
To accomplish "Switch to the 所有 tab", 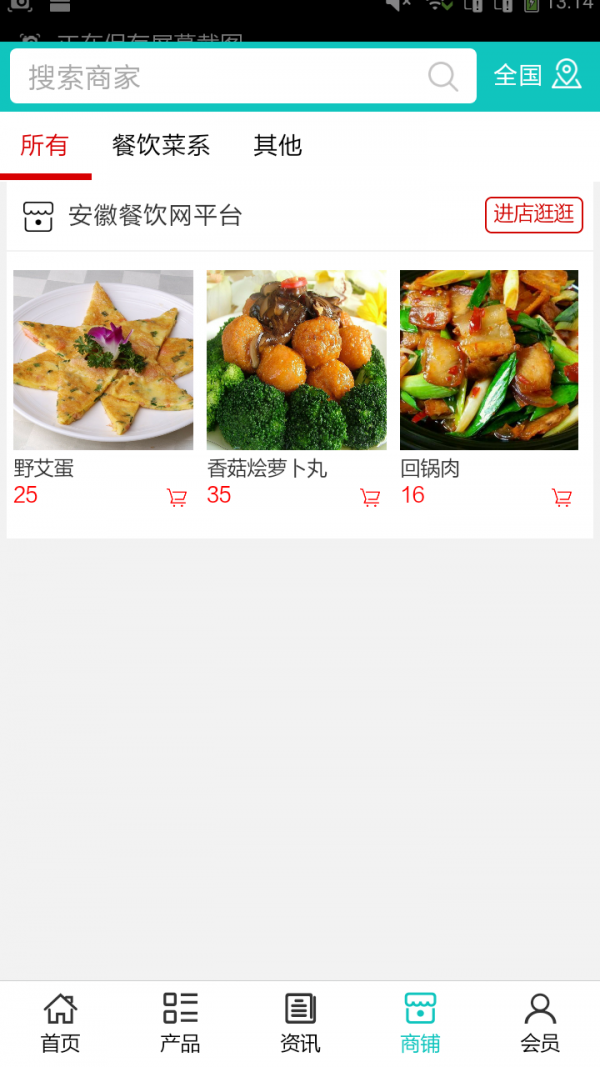I will click(x=45, y=146).
